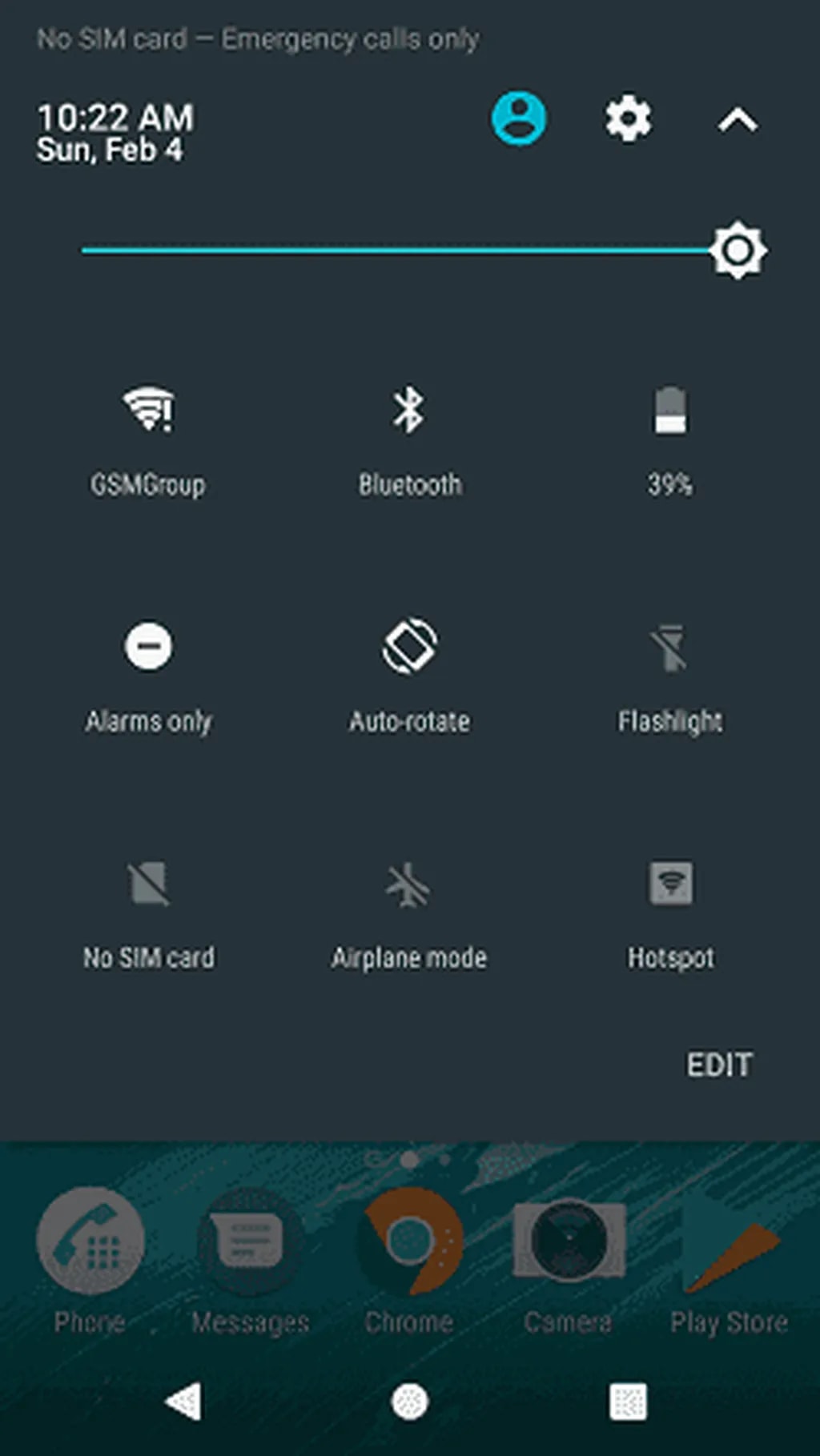Expand the Alarms only do-not-disturb tile

coord(149,676)
